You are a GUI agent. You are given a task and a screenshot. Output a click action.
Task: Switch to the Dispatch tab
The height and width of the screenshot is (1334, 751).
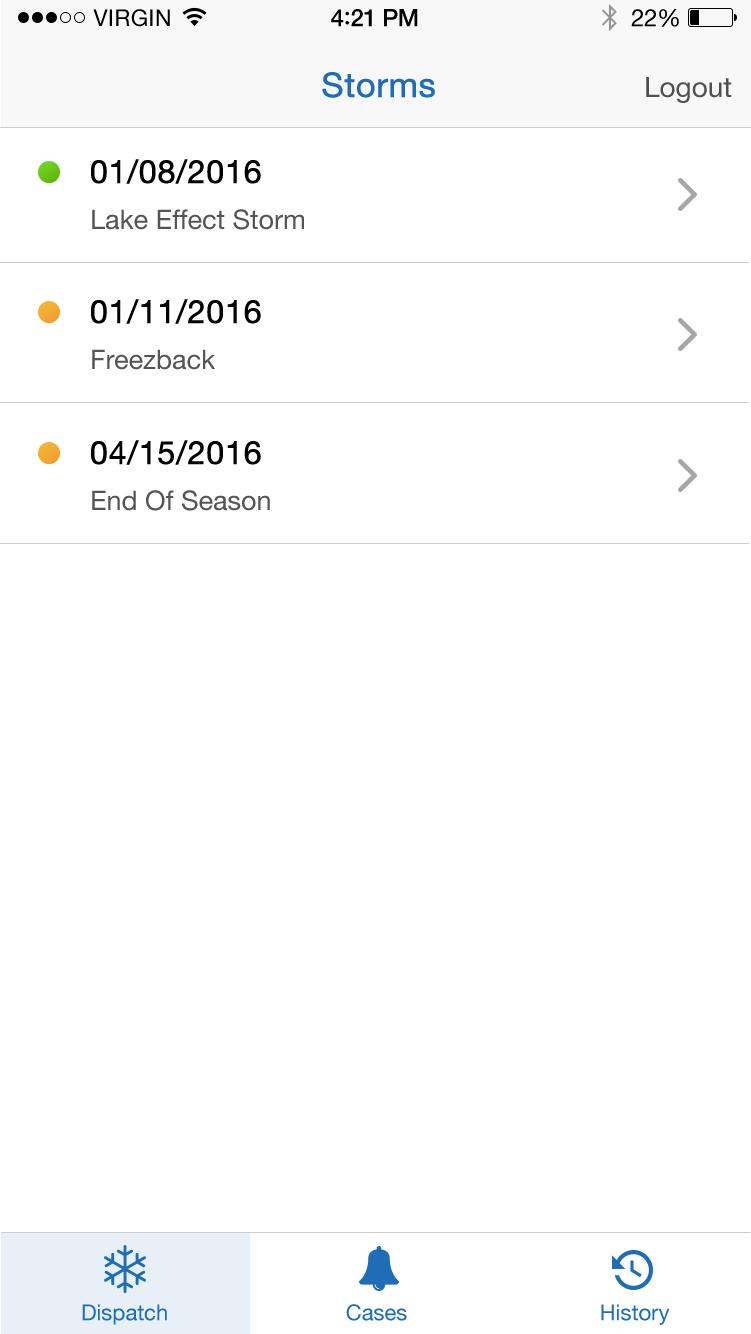tap(125, 1284)
